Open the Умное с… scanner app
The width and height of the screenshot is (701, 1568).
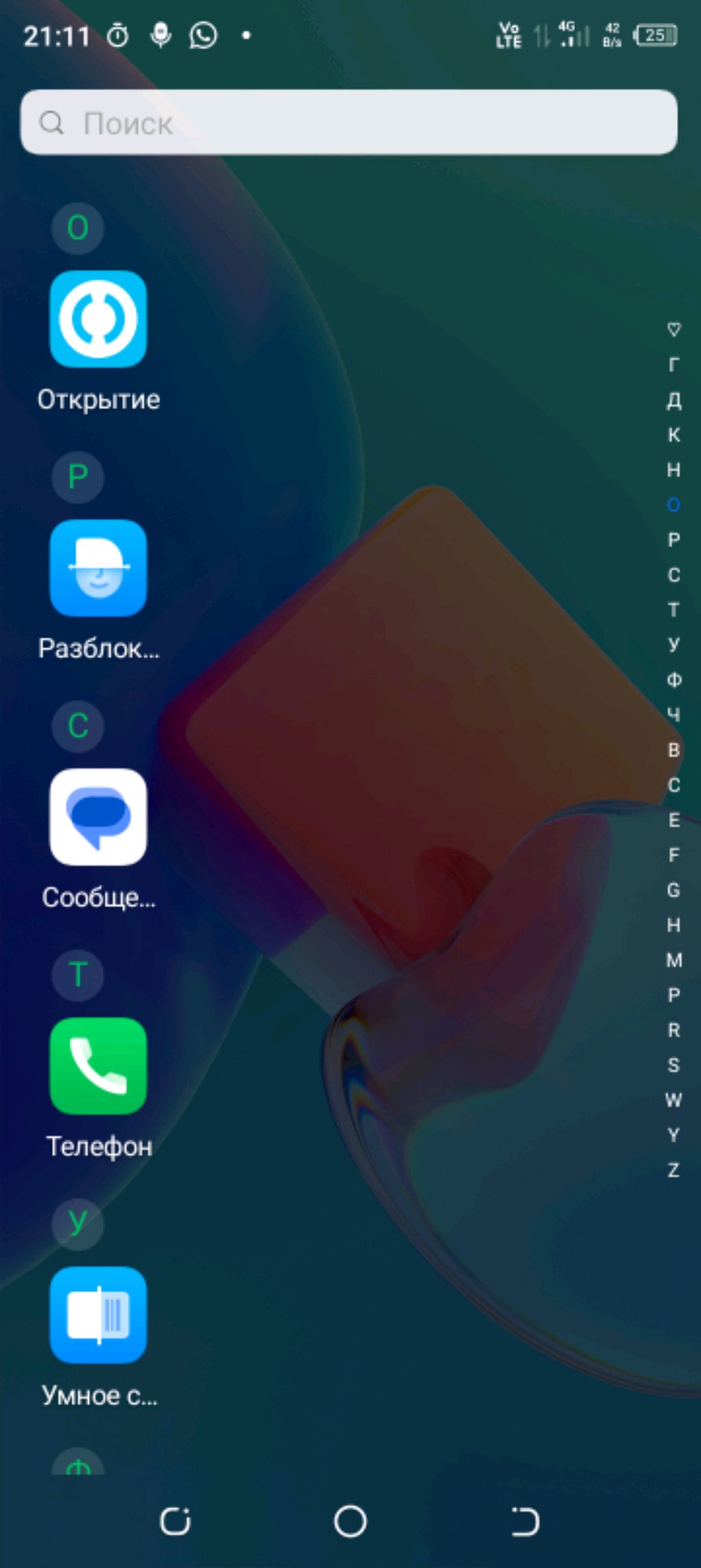[98, 1316]
